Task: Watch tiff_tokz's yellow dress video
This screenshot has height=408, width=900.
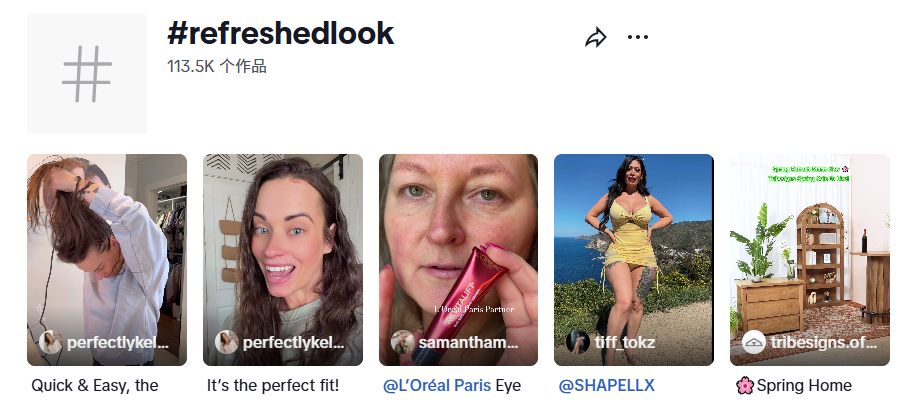Action: [634, 259]
